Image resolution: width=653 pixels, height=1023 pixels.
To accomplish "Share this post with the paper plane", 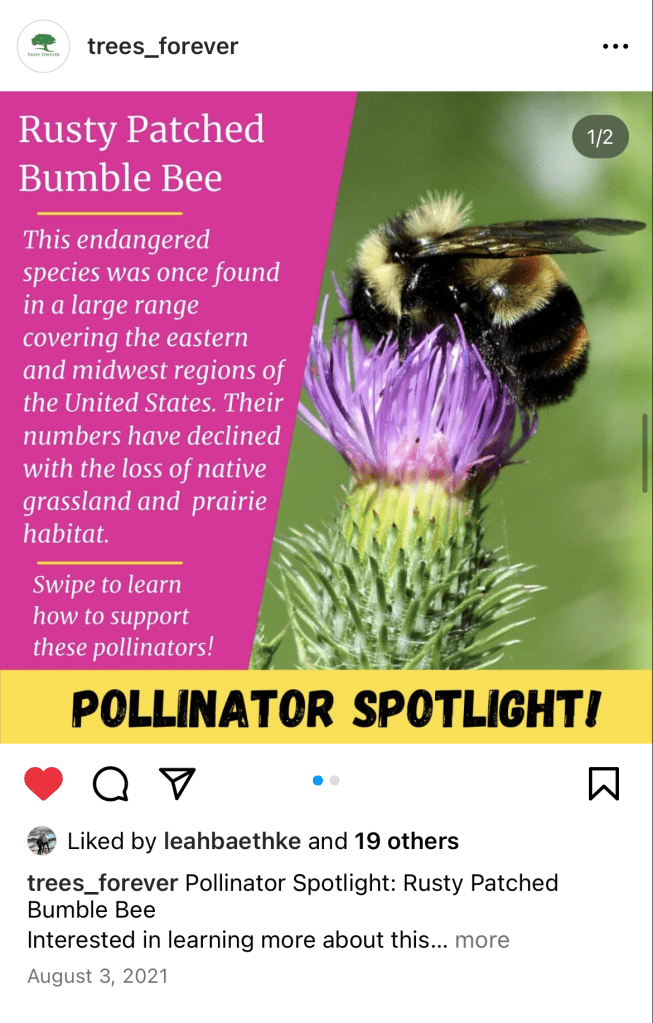I will (177, 784).
